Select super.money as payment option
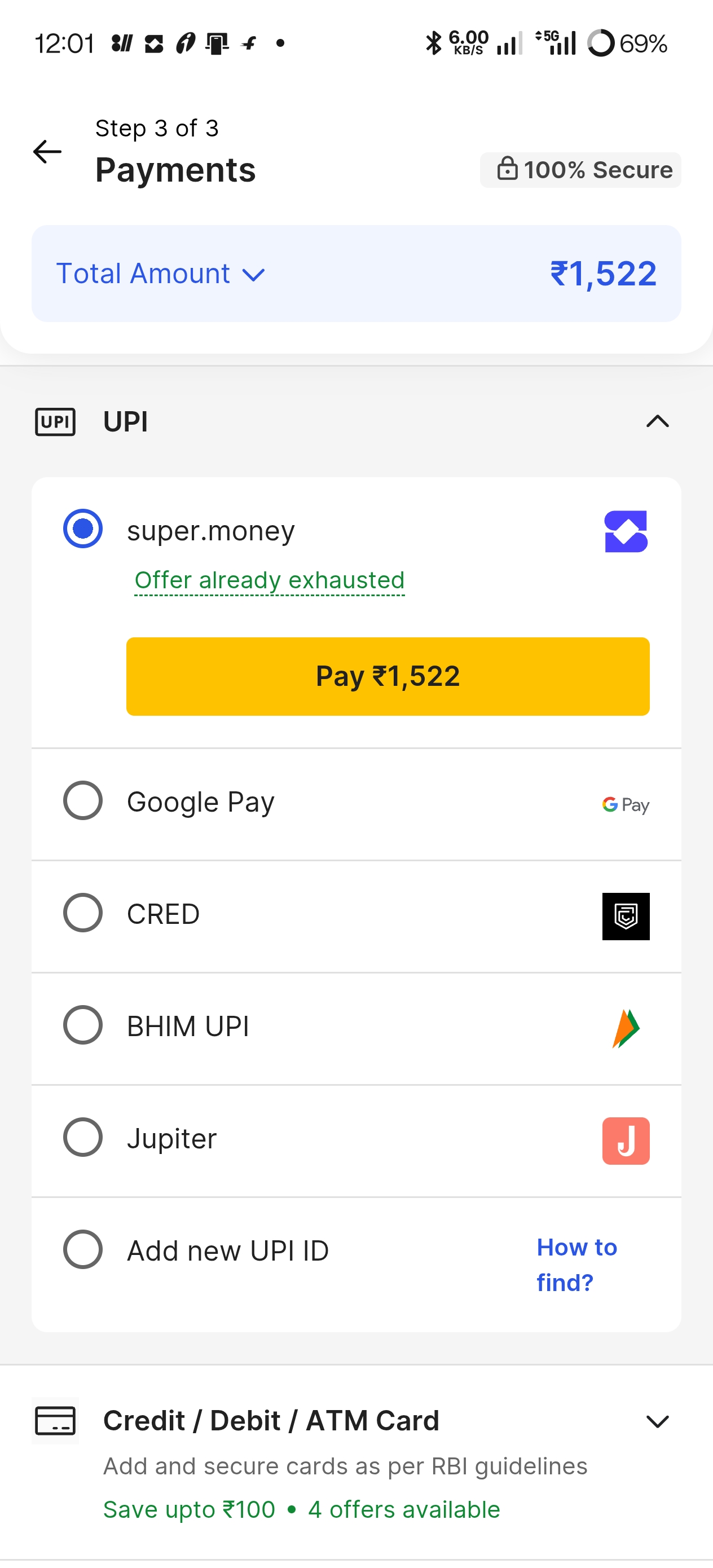Viewport: 713px width, 1568px height. point(83,528)
